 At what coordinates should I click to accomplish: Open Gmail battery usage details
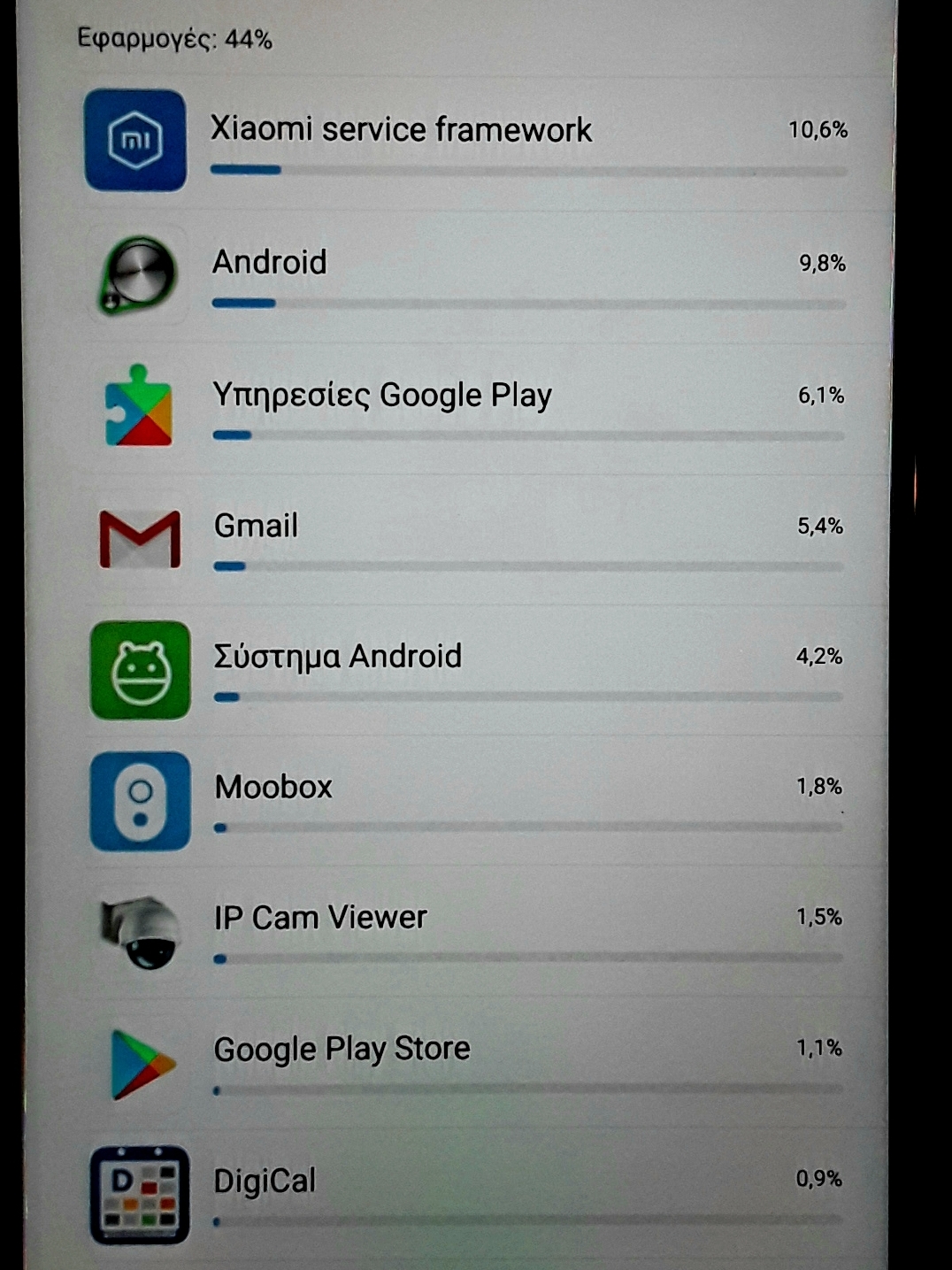(x=464, y=539)
